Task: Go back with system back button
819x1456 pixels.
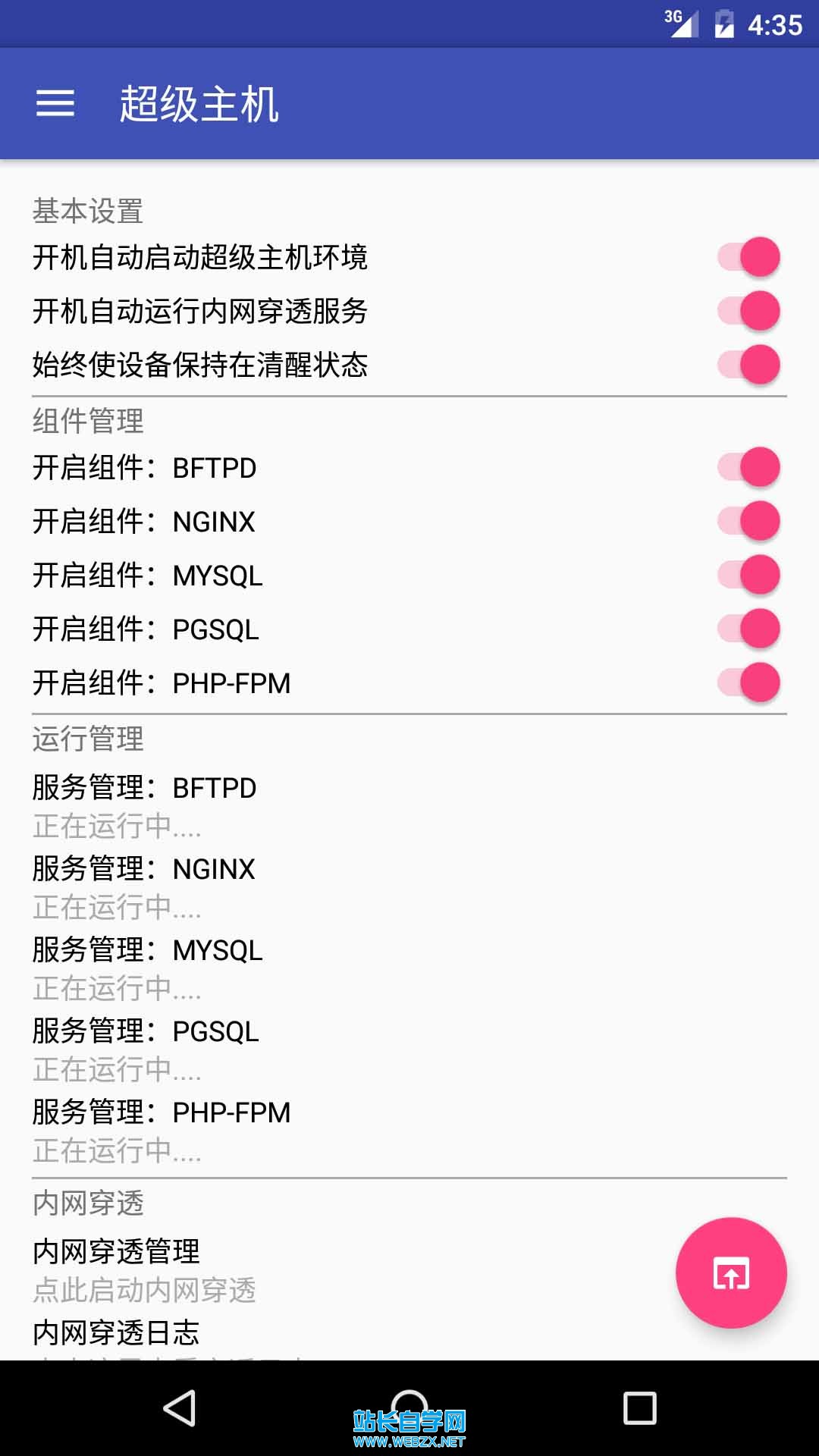Action: (x=180, y=1408)
